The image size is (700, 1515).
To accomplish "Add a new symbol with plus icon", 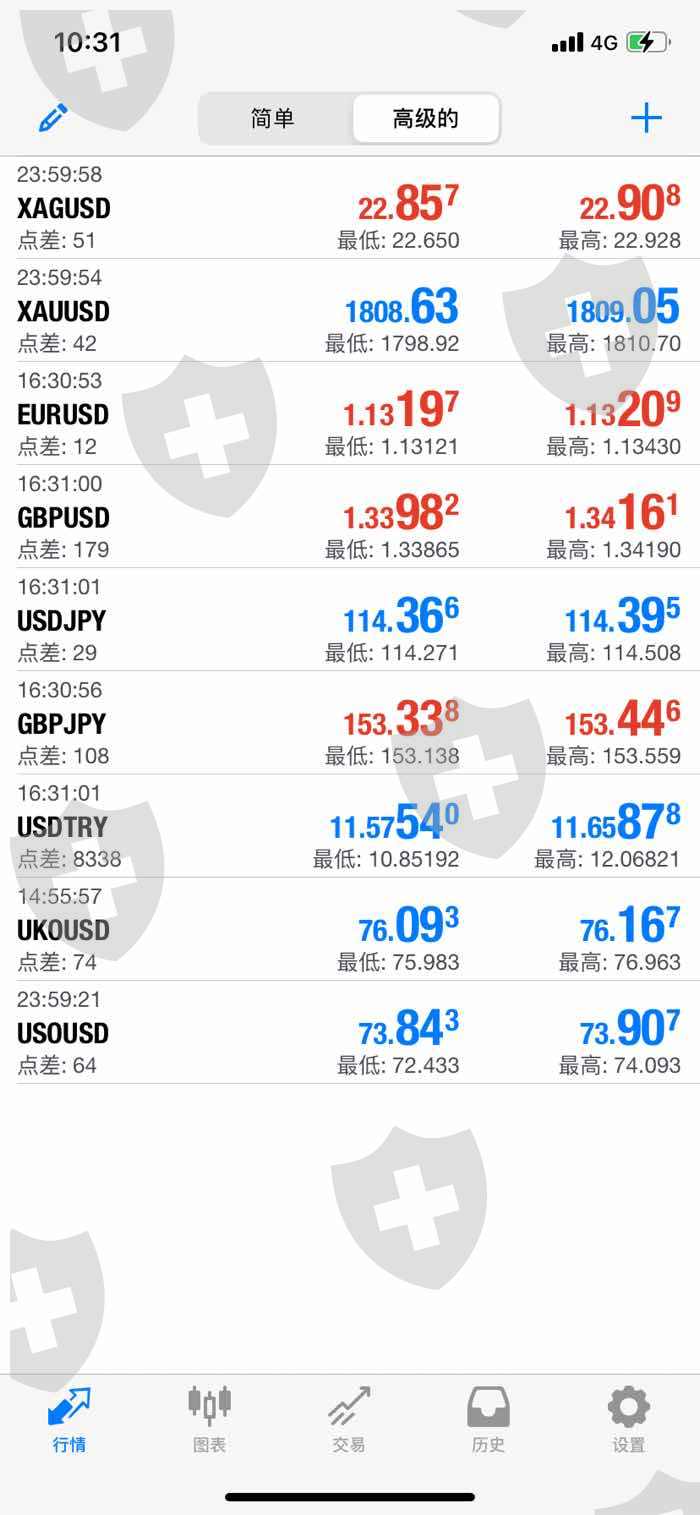I will pyautogui.click(x=646, y=118).
